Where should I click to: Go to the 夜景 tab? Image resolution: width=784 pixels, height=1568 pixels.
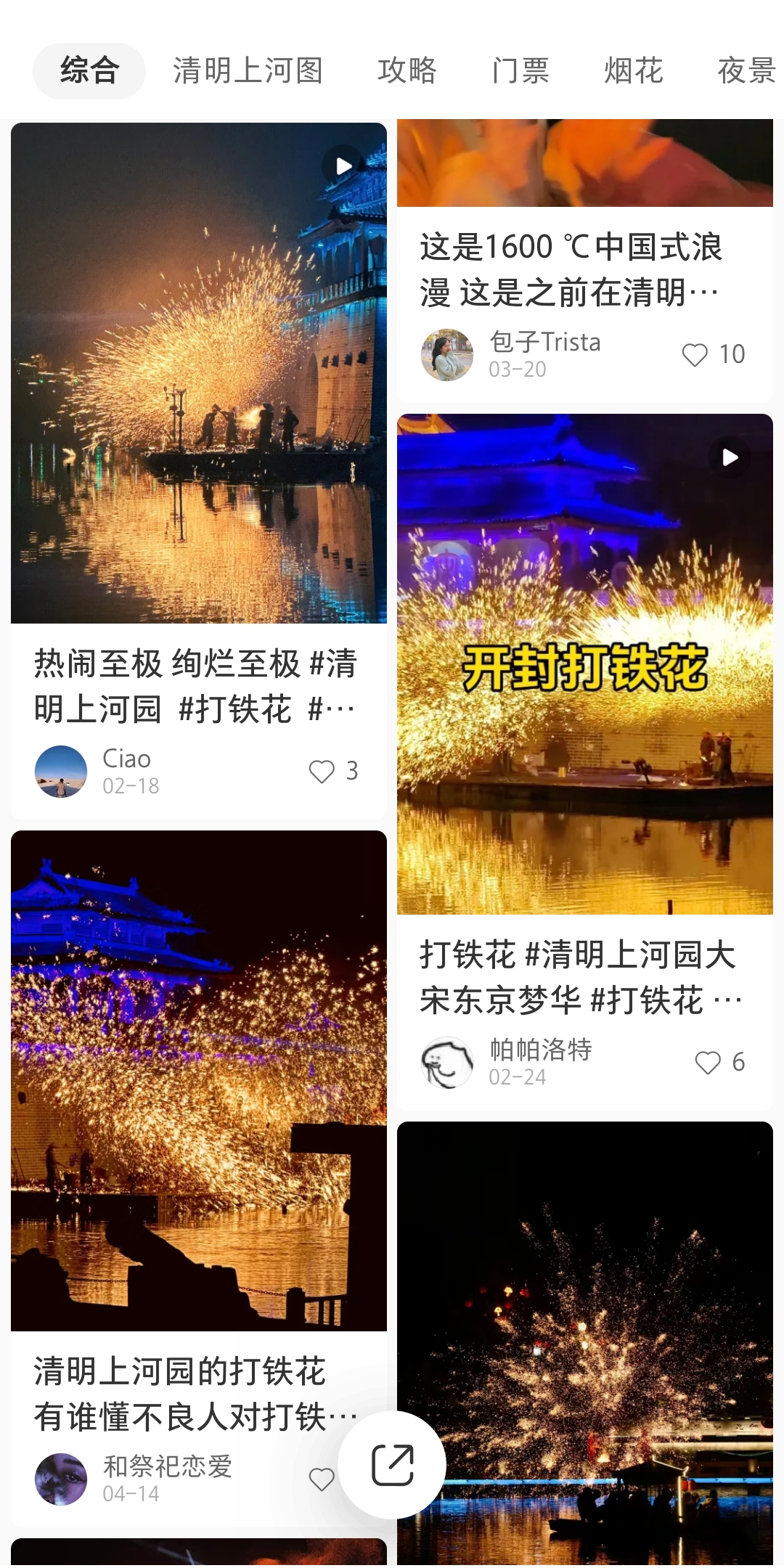pos(746,71)
